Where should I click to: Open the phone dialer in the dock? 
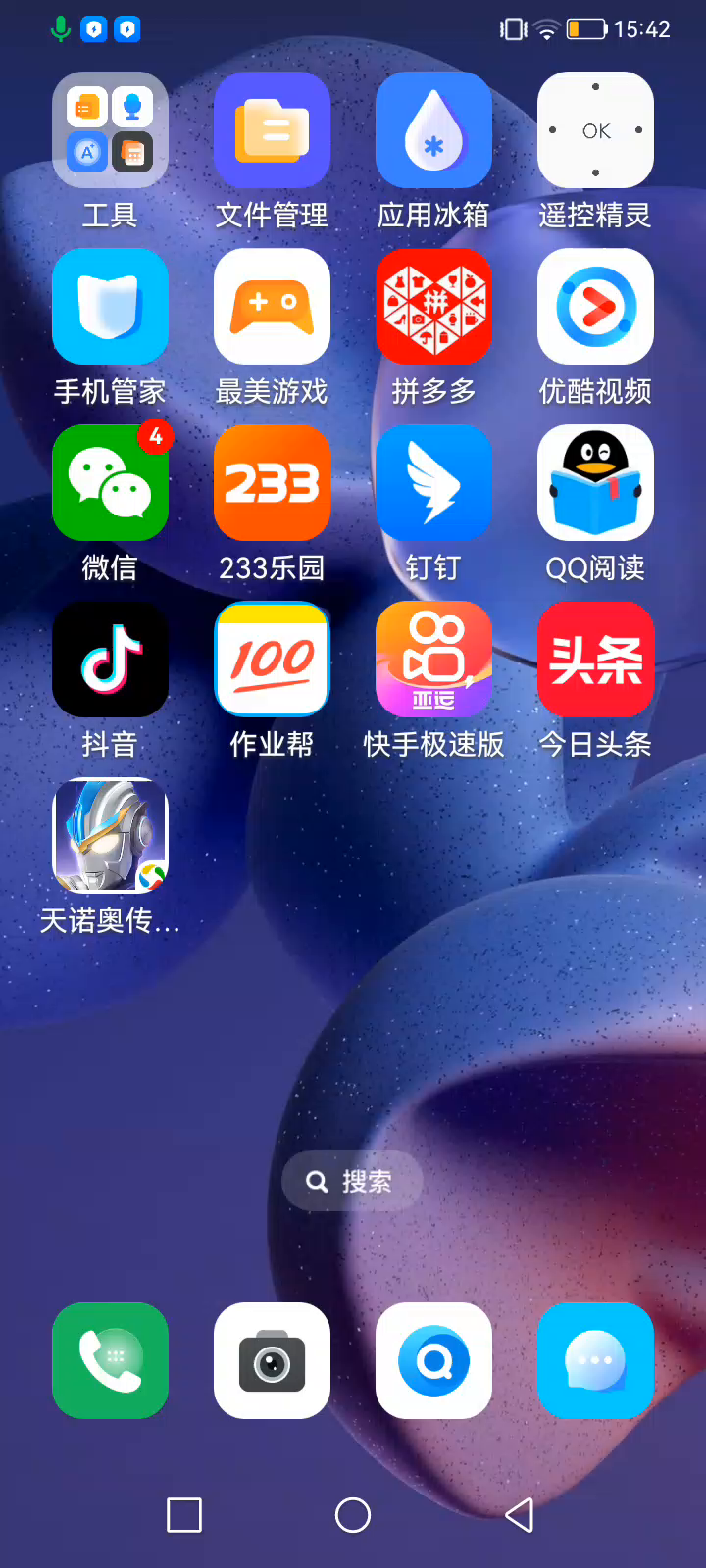point(110,1360)
